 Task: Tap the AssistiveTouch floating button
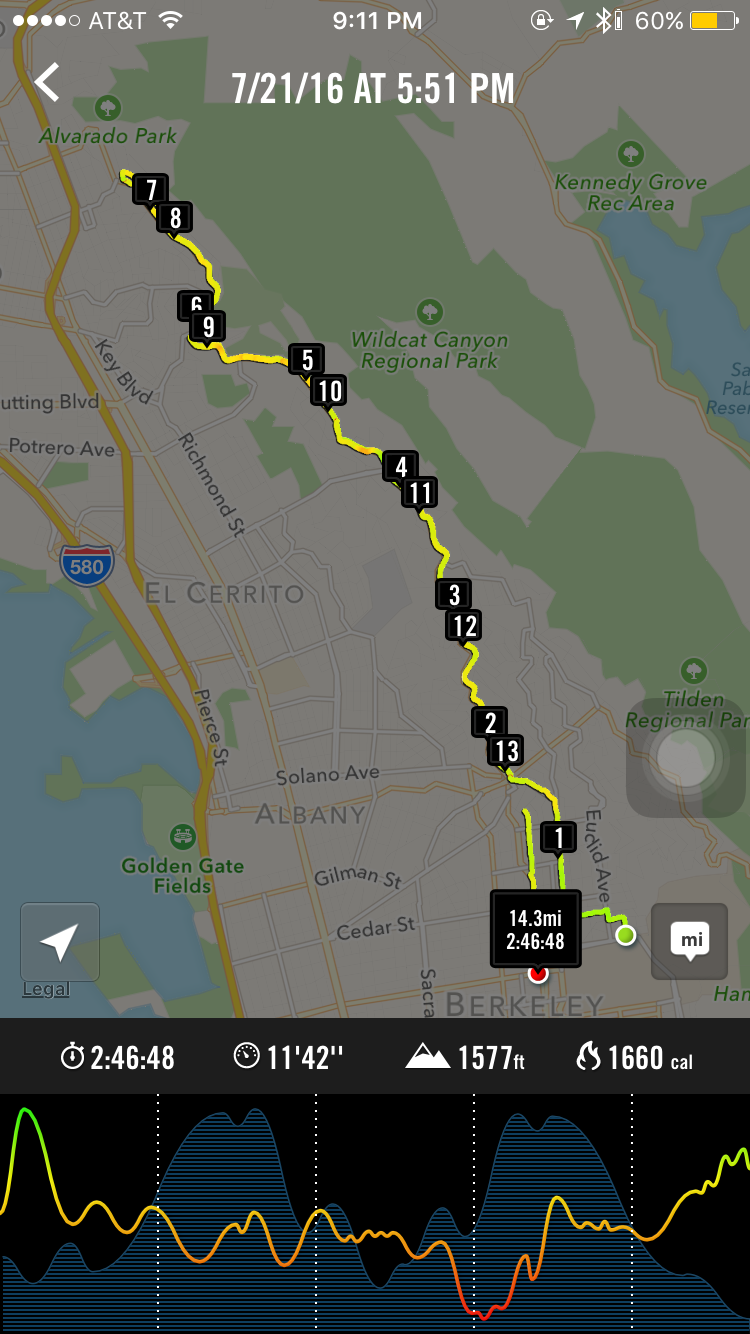click(x=686, y=759)
